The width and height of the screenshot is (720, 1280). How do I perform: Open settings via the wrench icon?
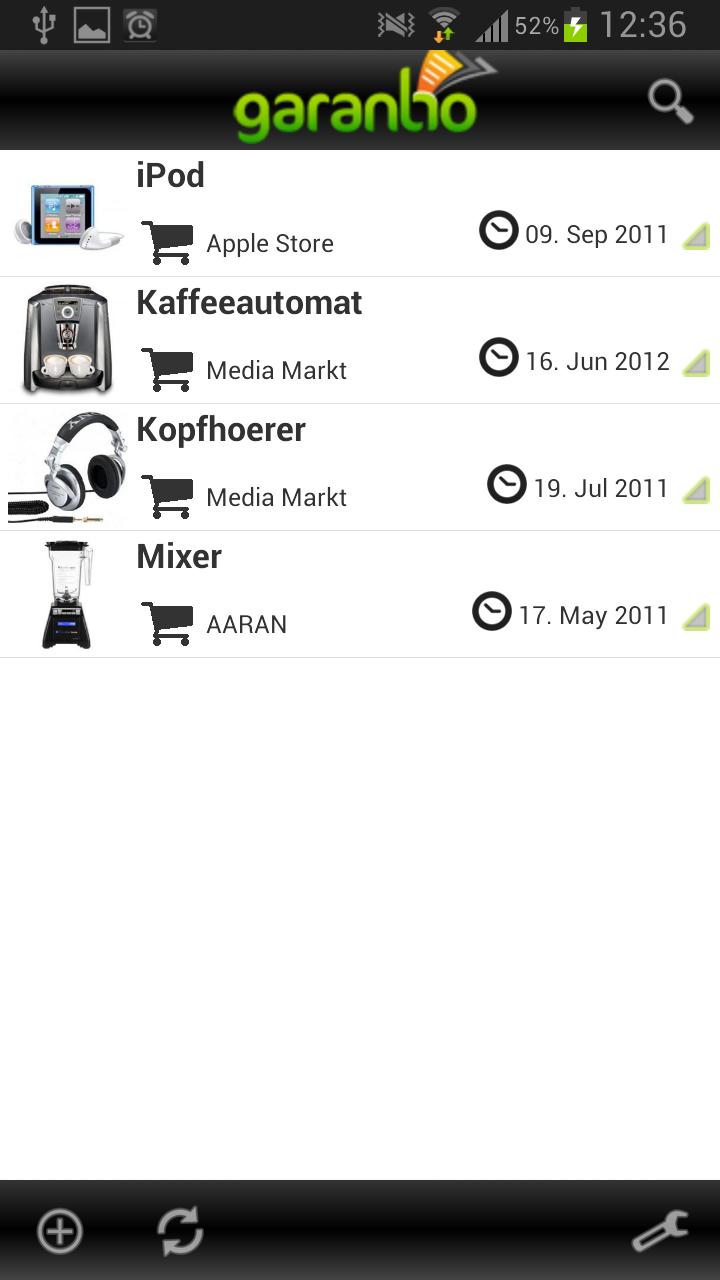tap(660, 1231)
